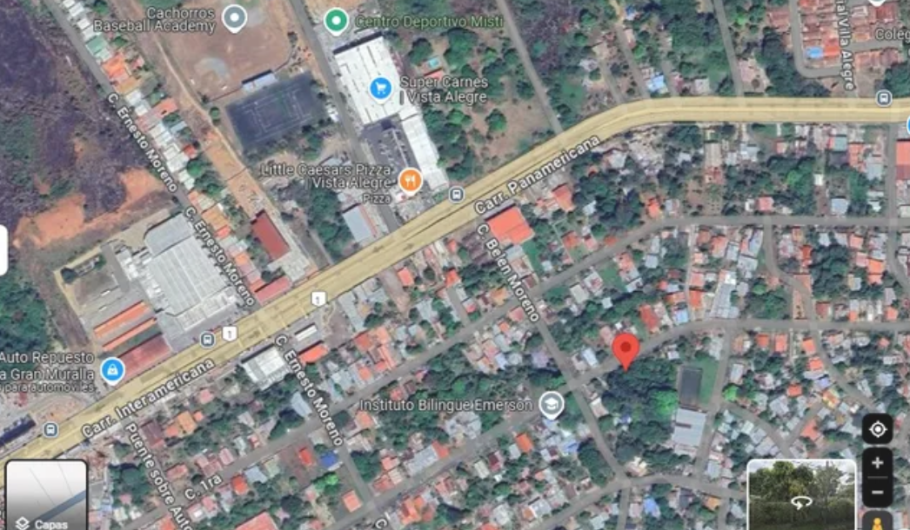Open Cachorros Baseball Academy place pin
The width and height of the screenshot is (910, 530).
click(235, 17)
